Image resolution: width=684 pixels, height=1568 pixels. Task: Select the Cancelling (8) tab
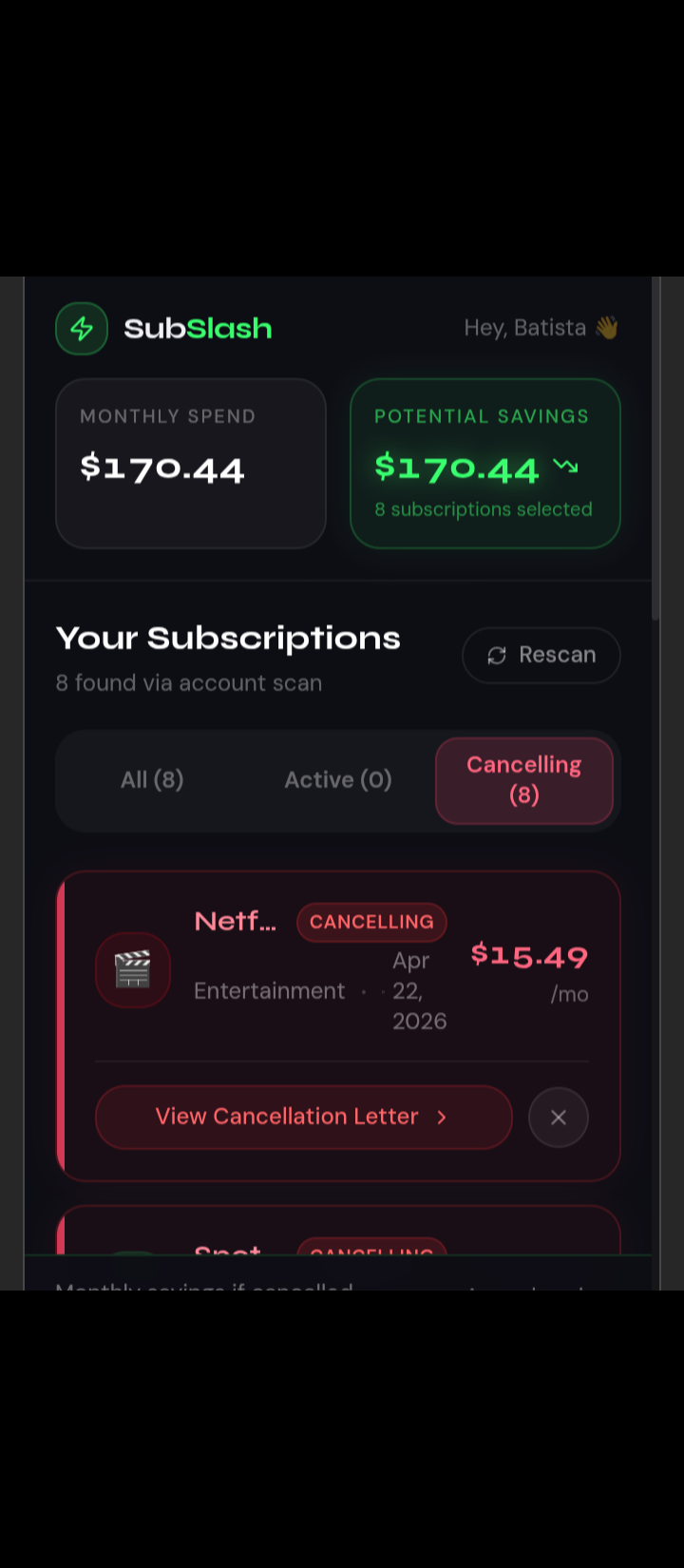tap(524, 780)
